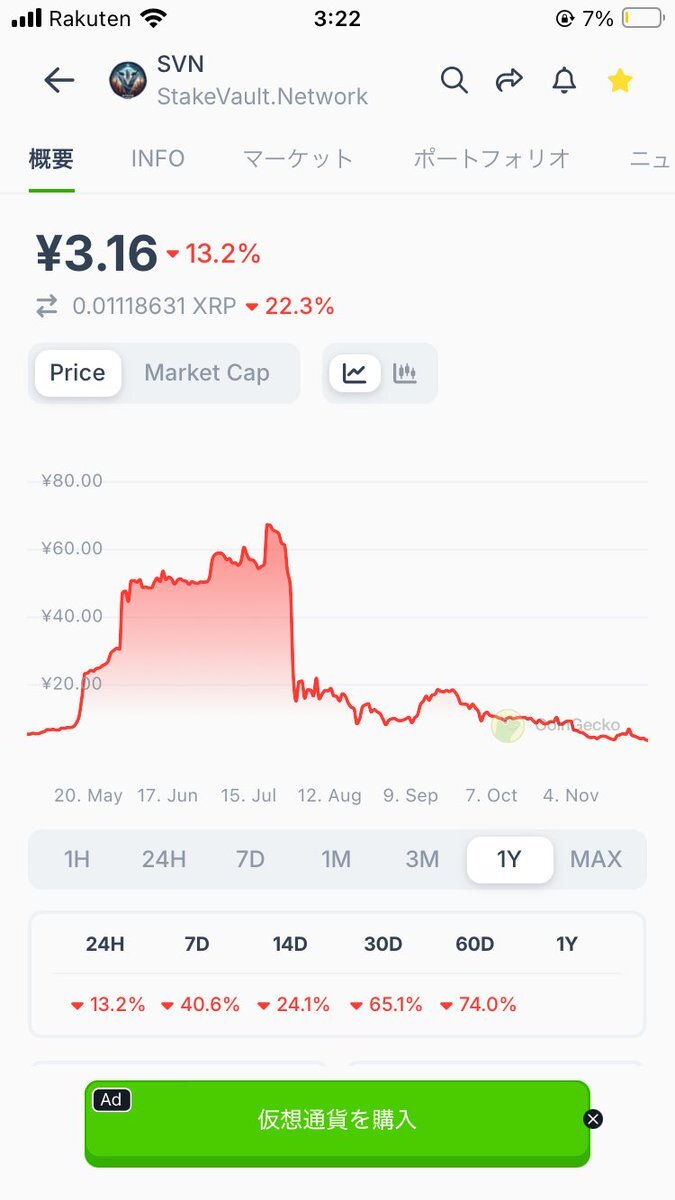Set chart range to 7D

pyautogui.click(x=250, y=859)
